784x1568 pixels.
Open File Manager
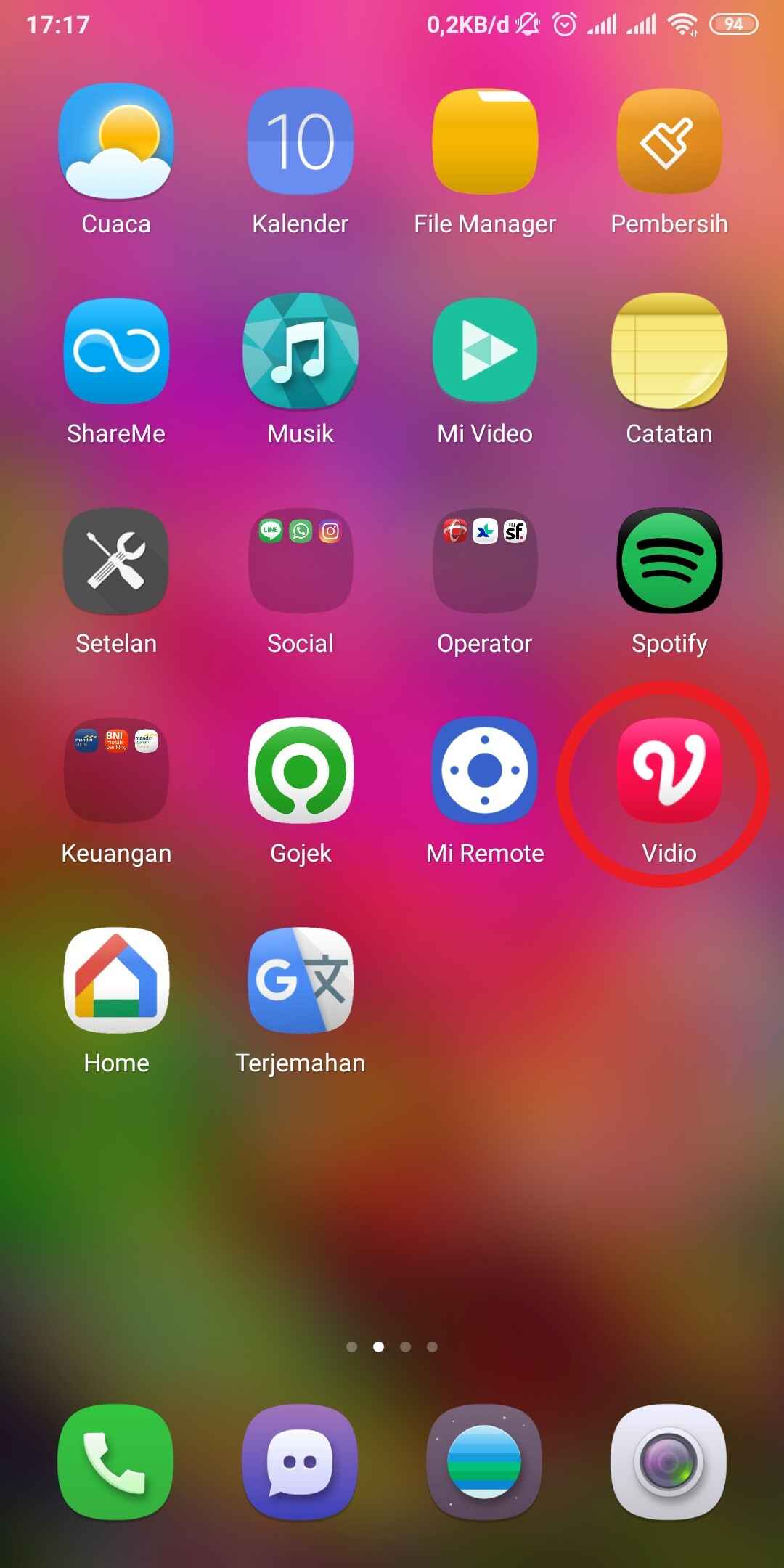tap(485, 142)
